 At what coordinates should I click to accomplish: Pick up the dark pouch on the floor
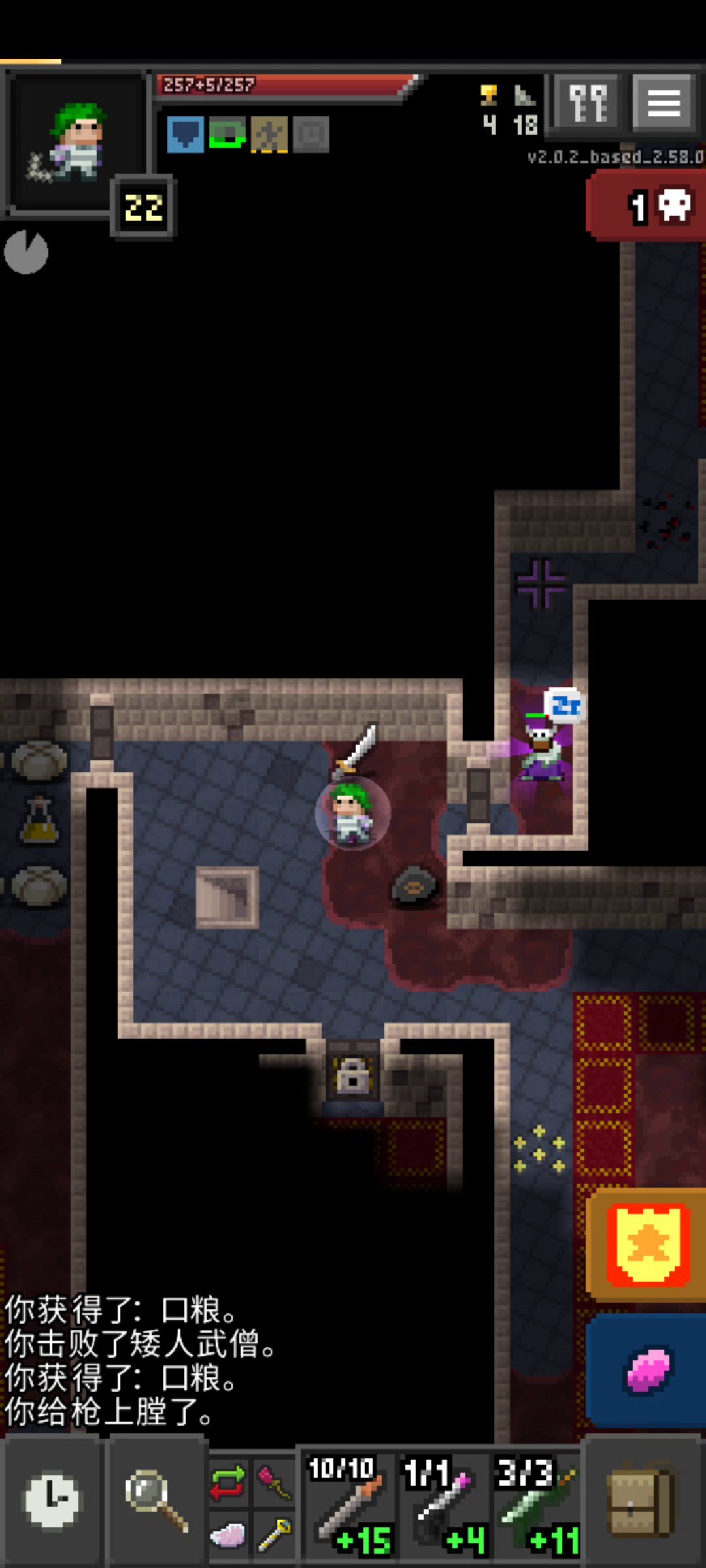tap(415, 887)
